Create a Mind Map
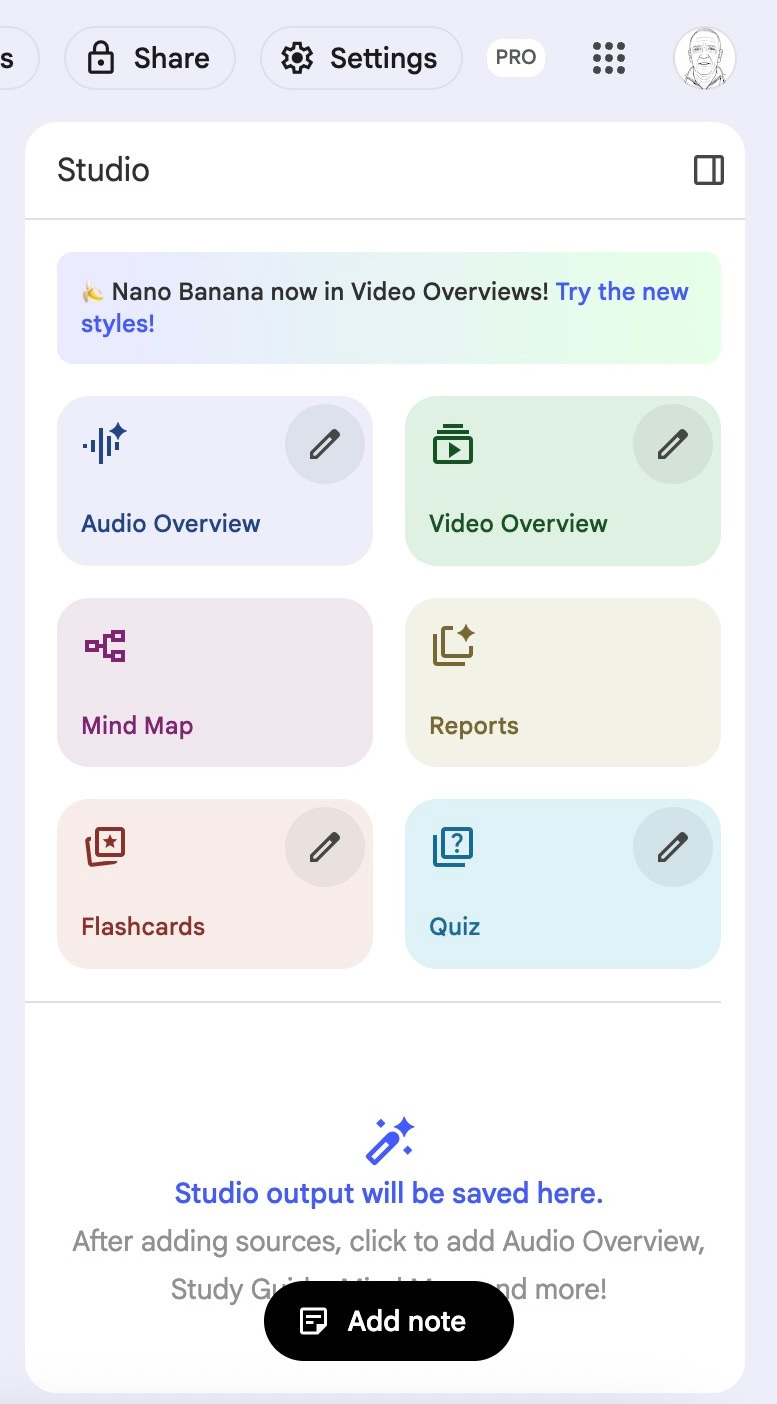777x1404 pixels. pos(214,683)
